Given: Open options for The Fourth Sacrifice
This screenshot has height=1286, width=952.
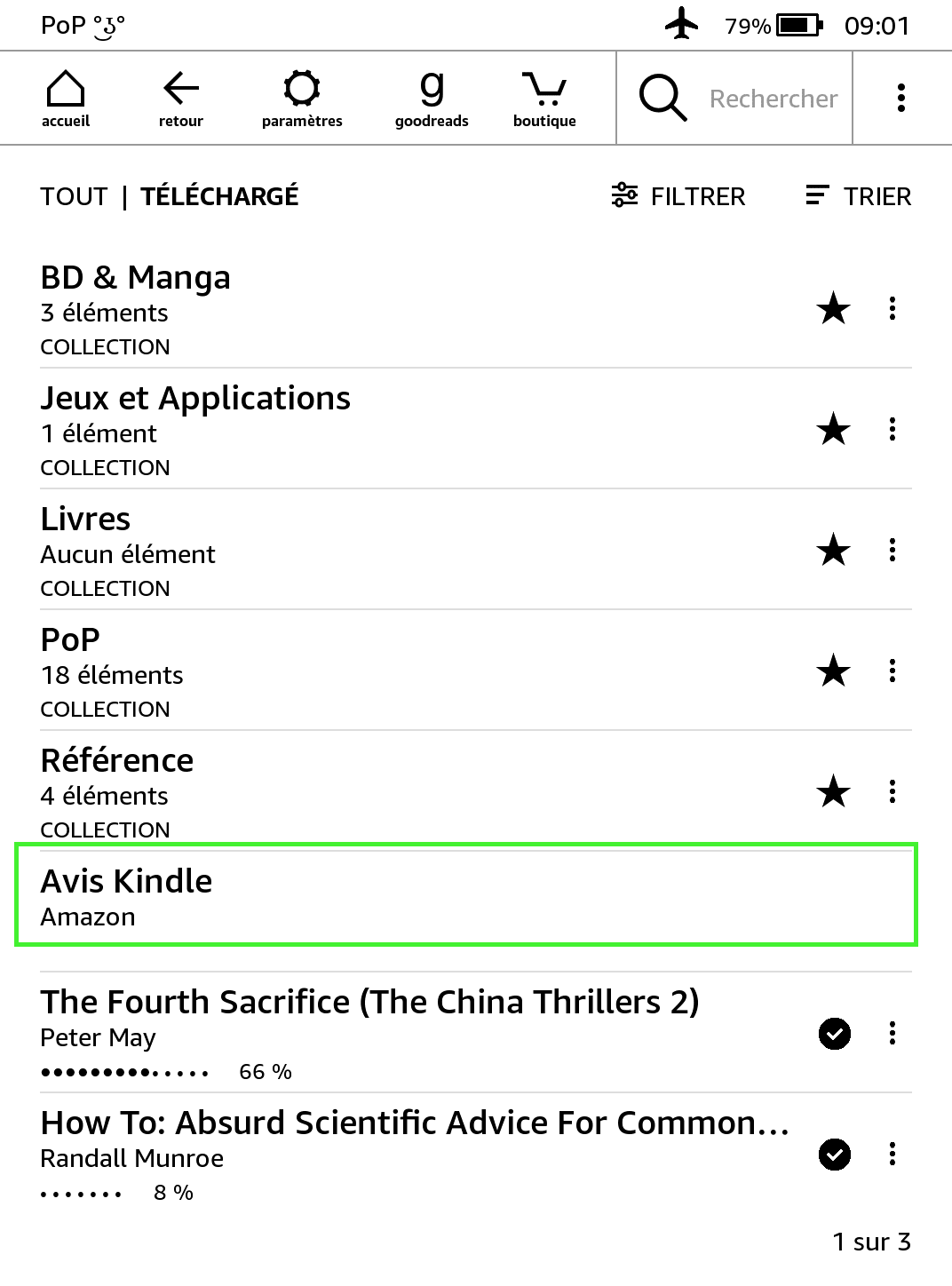Looking at the screenshot, I should tap(892, 1033).
